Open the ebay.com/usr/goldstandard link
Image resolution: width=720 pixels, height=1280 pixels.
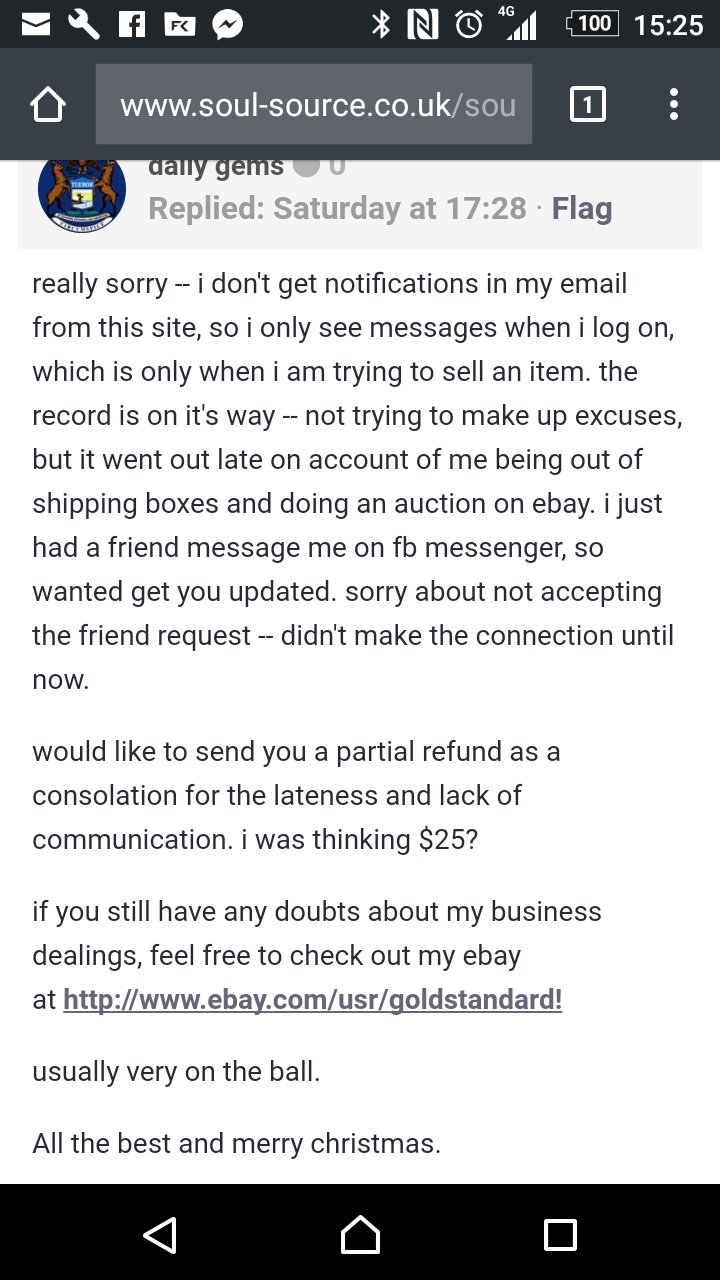point(312,999)
